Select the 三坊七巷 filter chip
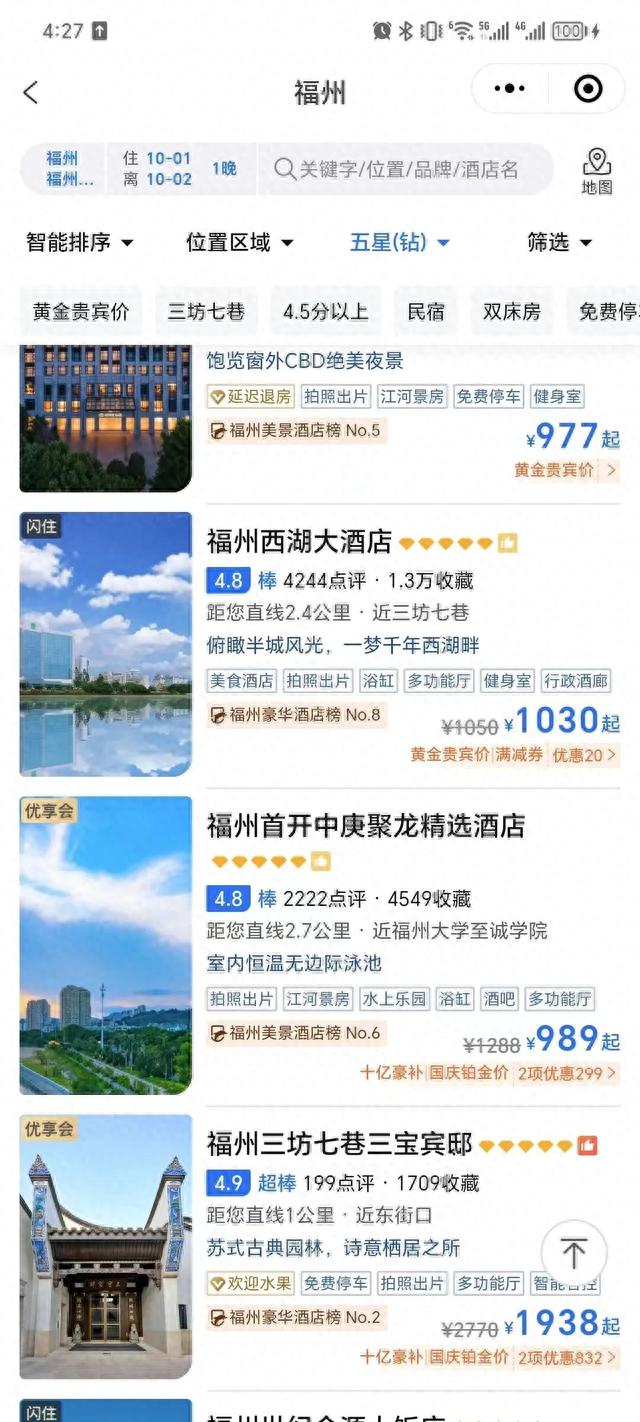The width and height of the screenshot is (640, 1422). pyautogui.click(x=206, y=311)
